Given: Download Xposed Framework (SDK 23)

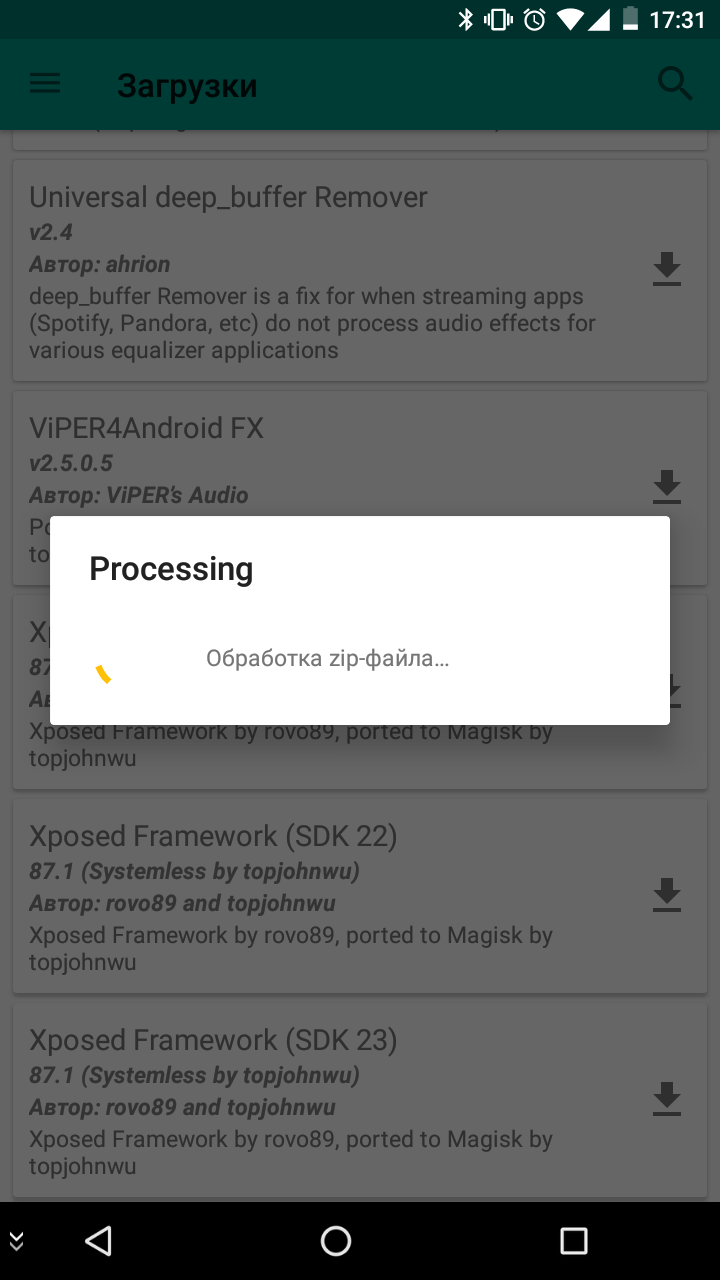Looking at the screenshot, I should pos(667,1099).
